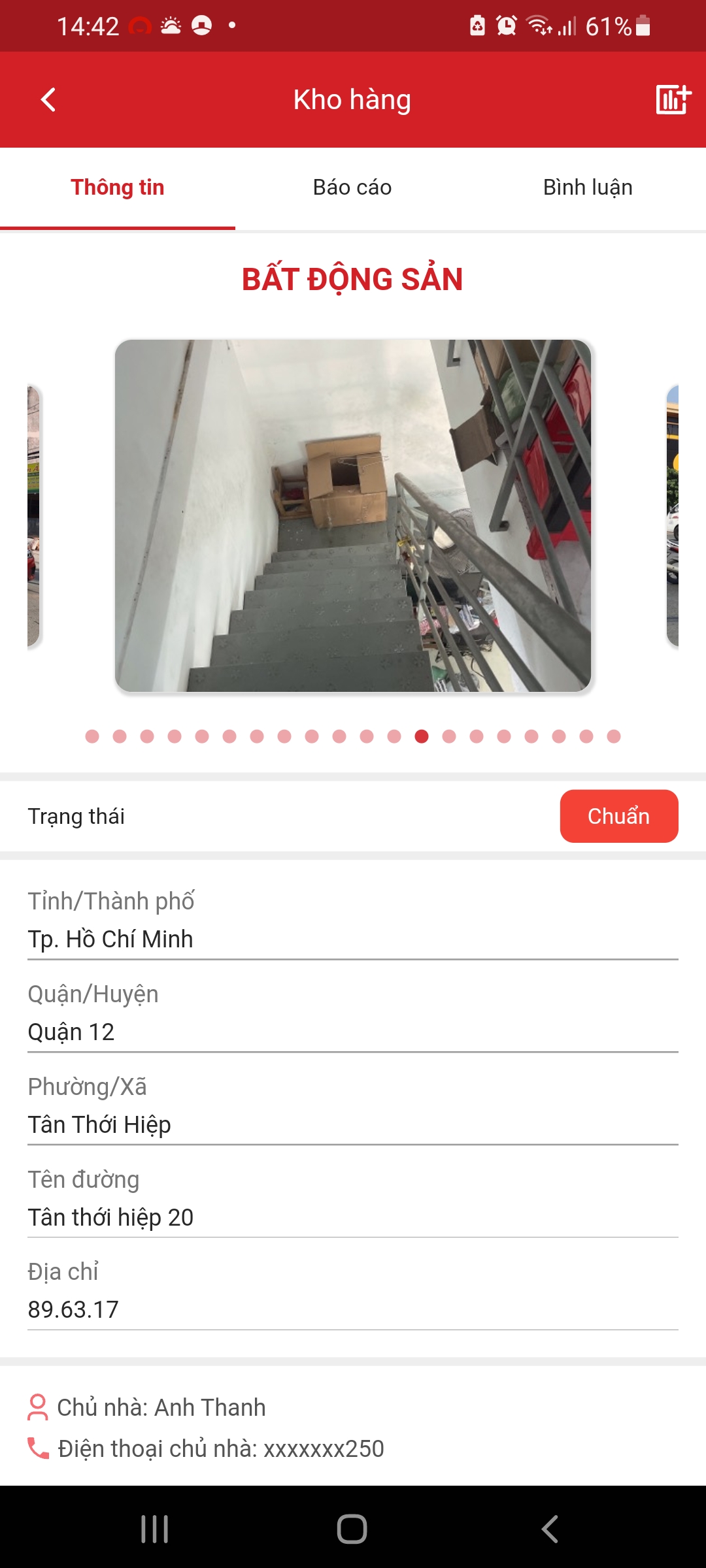Open the staircase property photo
The width and height of the screenshot is (706, 1568).
[353, 515]
